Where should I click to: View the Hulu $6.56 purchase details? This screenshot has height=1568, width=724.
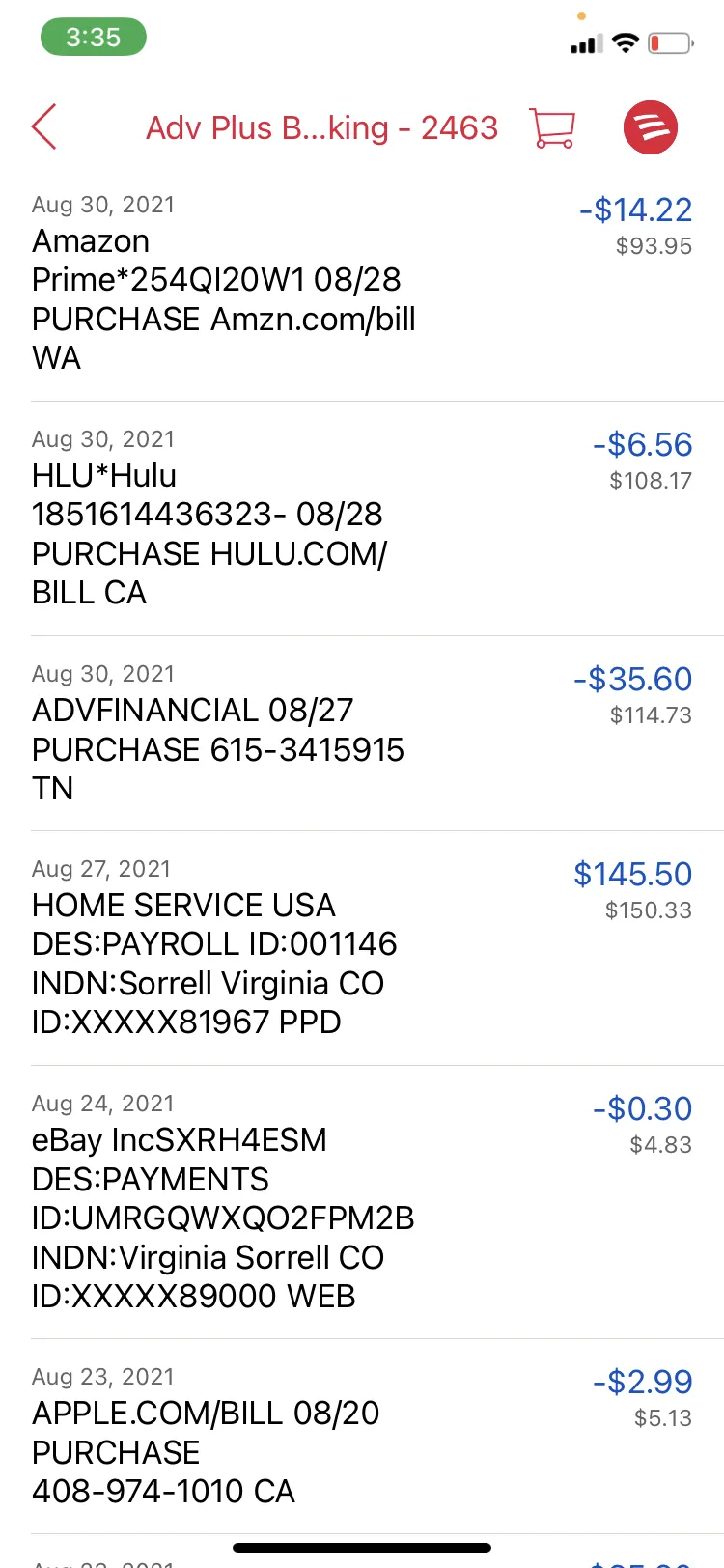[x=362, y=518]
